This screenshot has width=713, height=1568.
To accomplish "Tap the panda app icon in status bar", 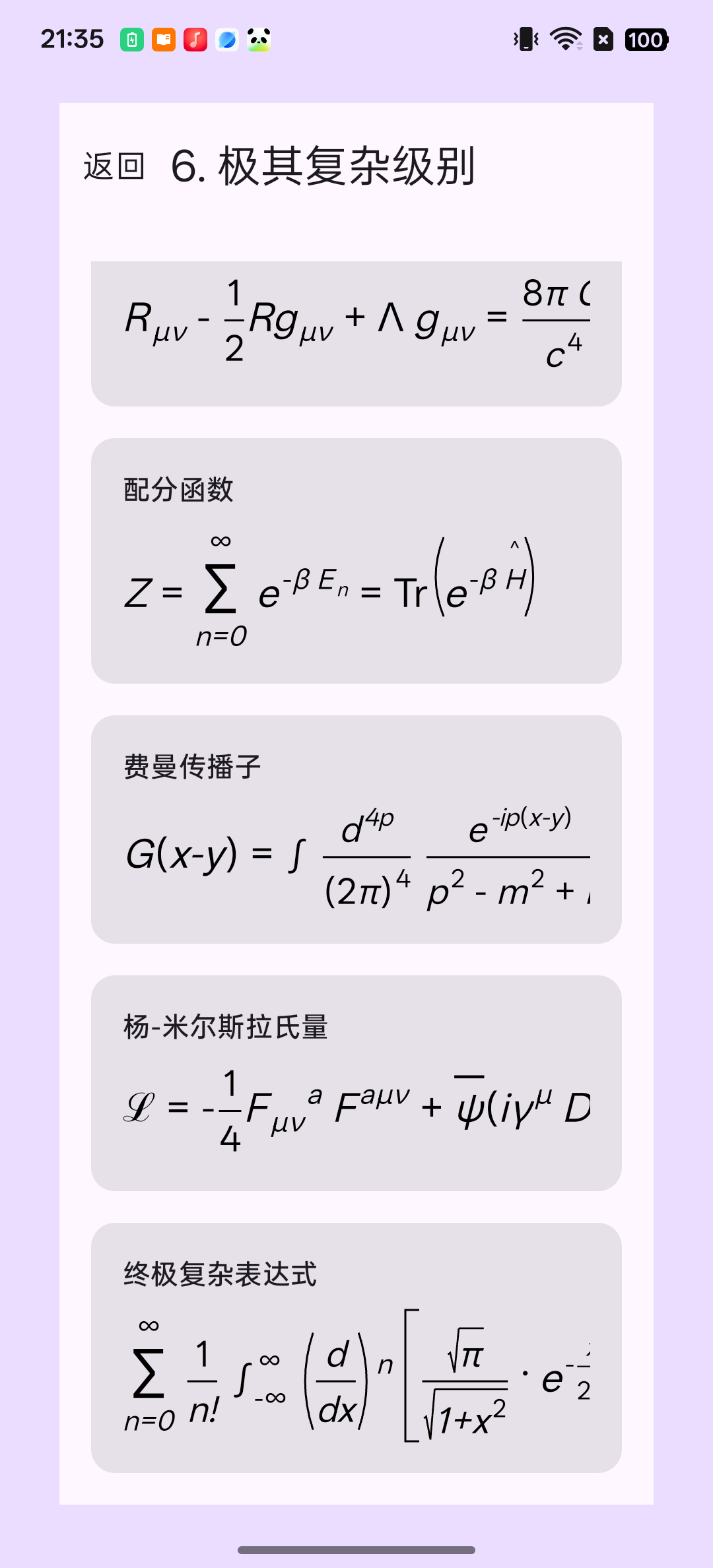I will pyautogui.click(x=259, y=40).
